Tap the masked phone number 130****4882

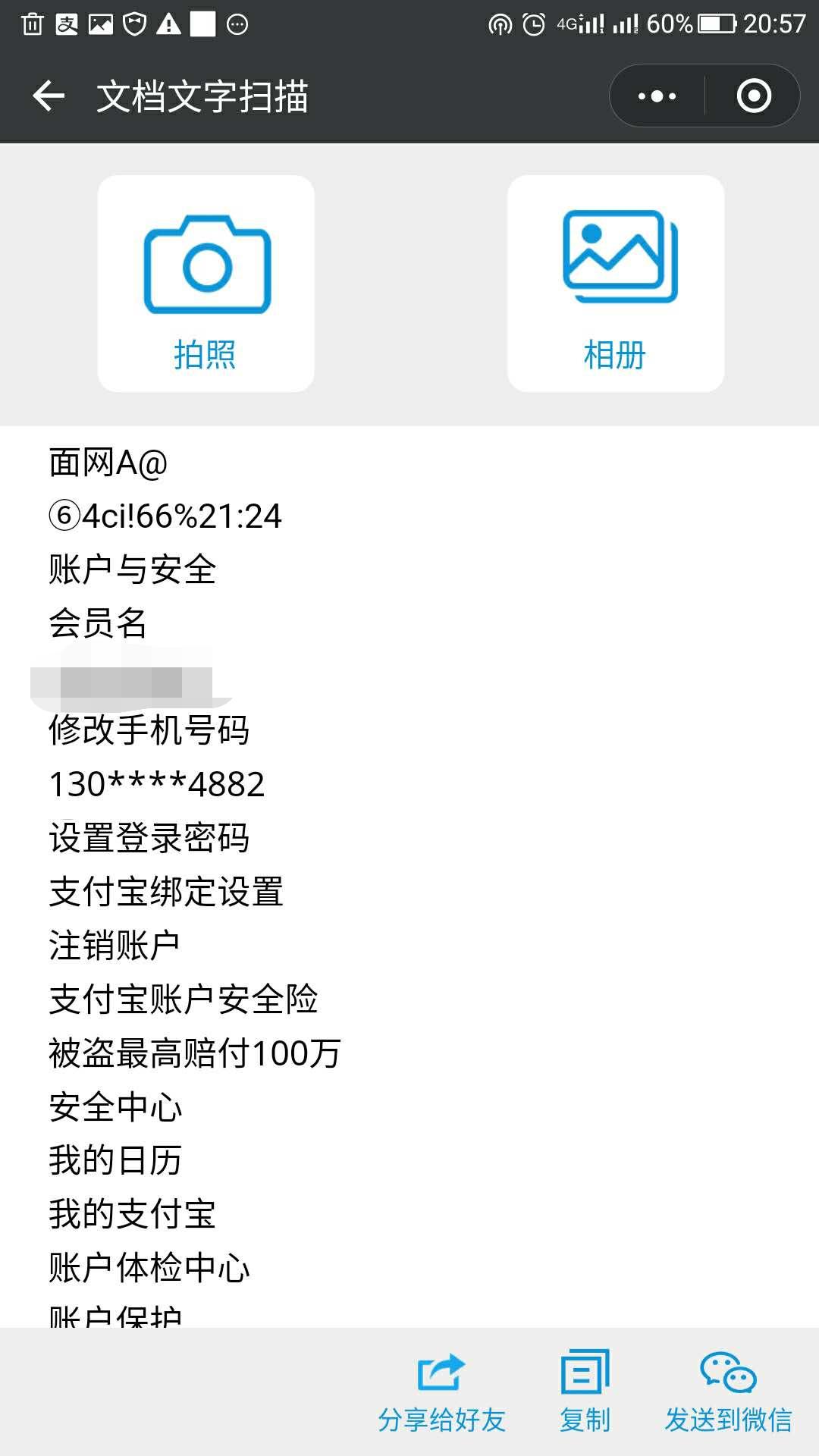click(x=155, y=785)
